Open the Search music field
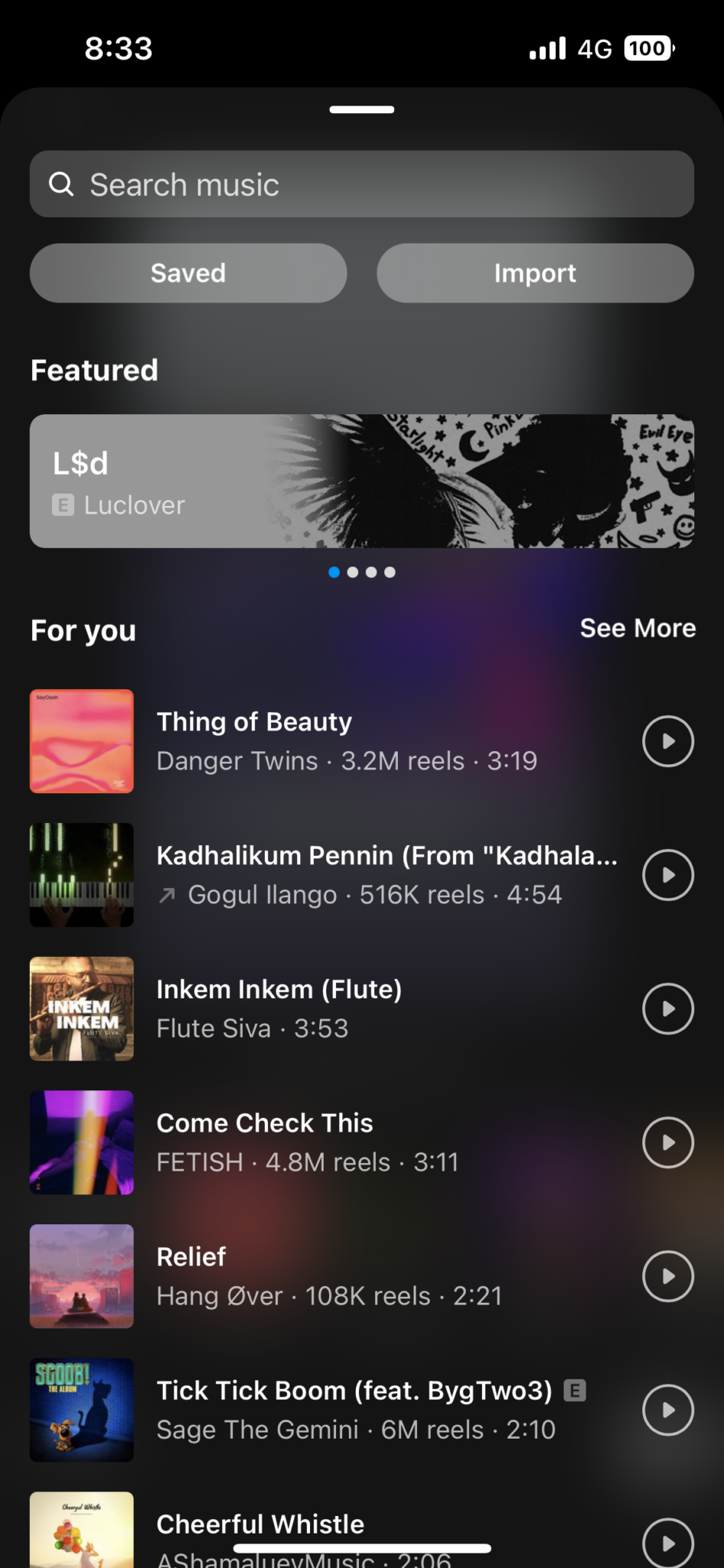 click(362, 184)
